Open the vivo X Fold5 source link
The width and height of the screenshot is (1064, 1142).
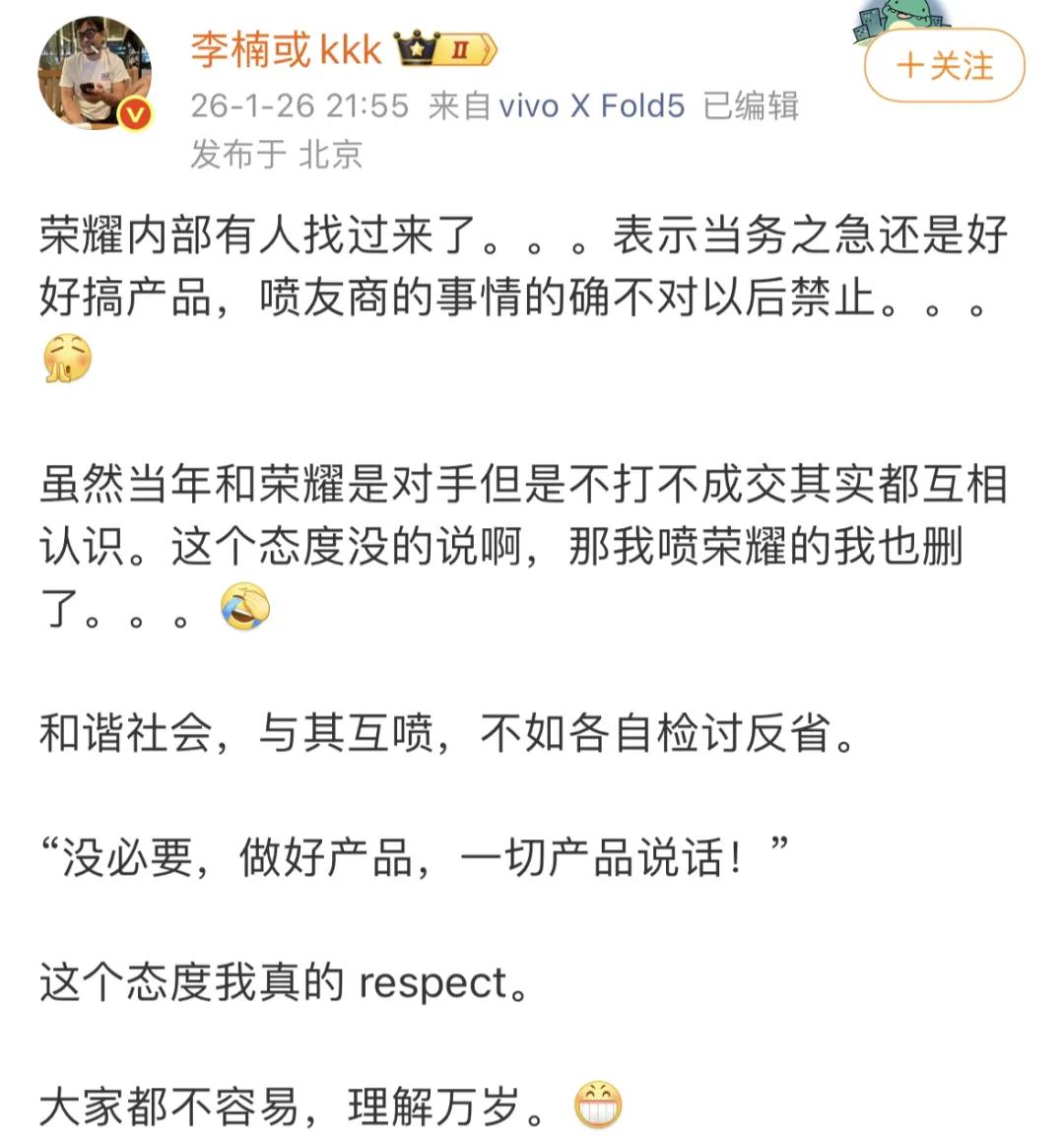point(591,105)
